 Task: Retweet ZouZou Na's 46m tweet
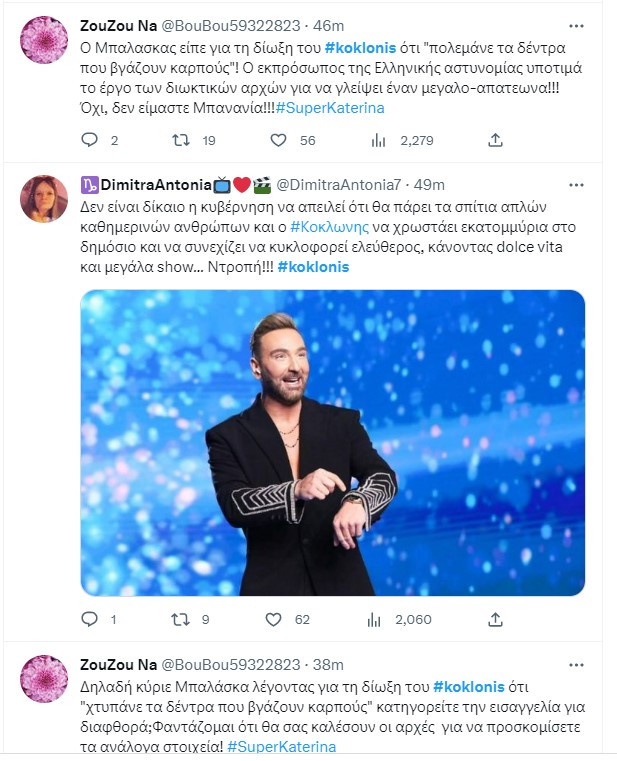[x=181, y=141]
